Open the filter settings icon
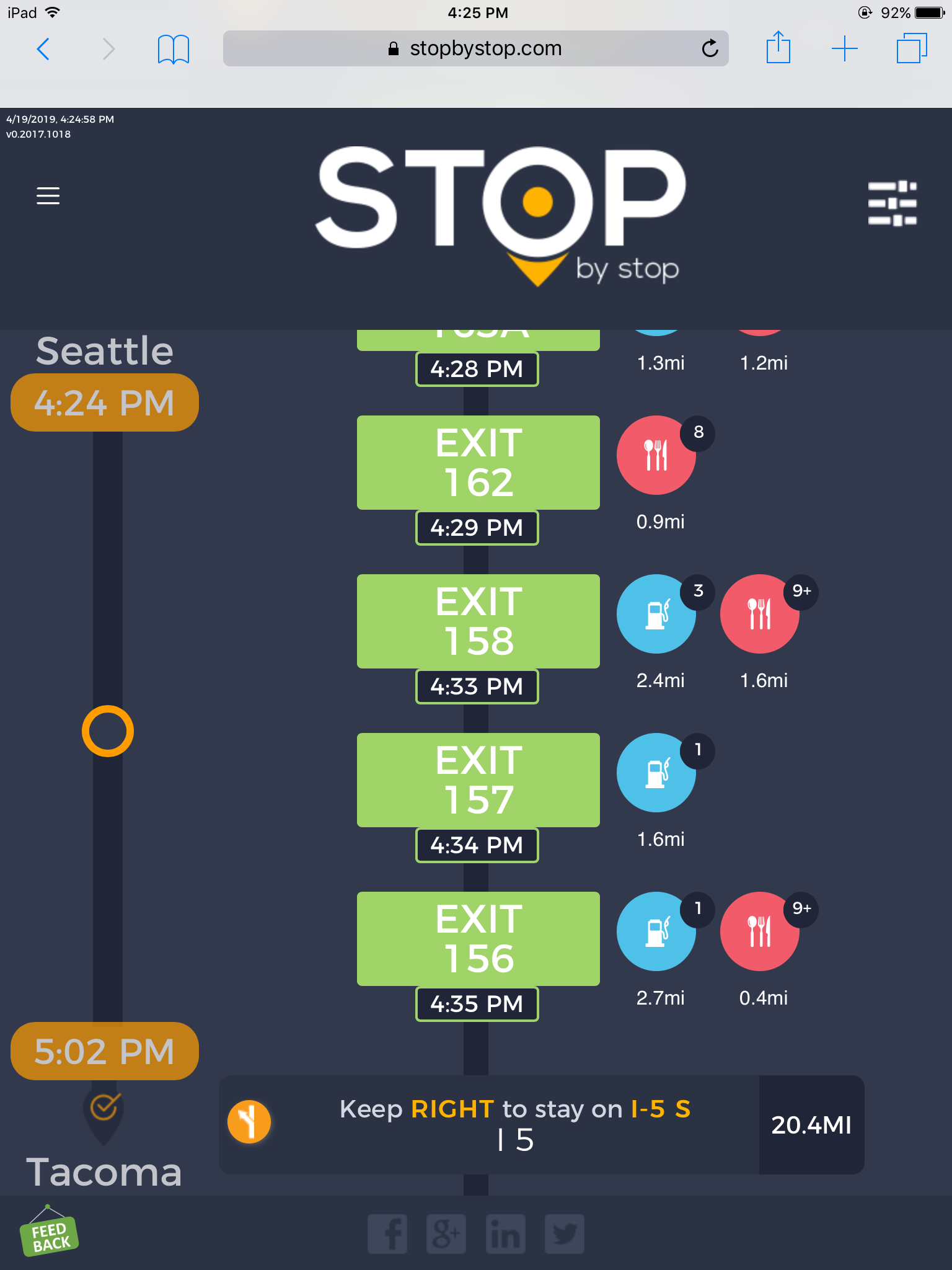 (x=892, y=203)
